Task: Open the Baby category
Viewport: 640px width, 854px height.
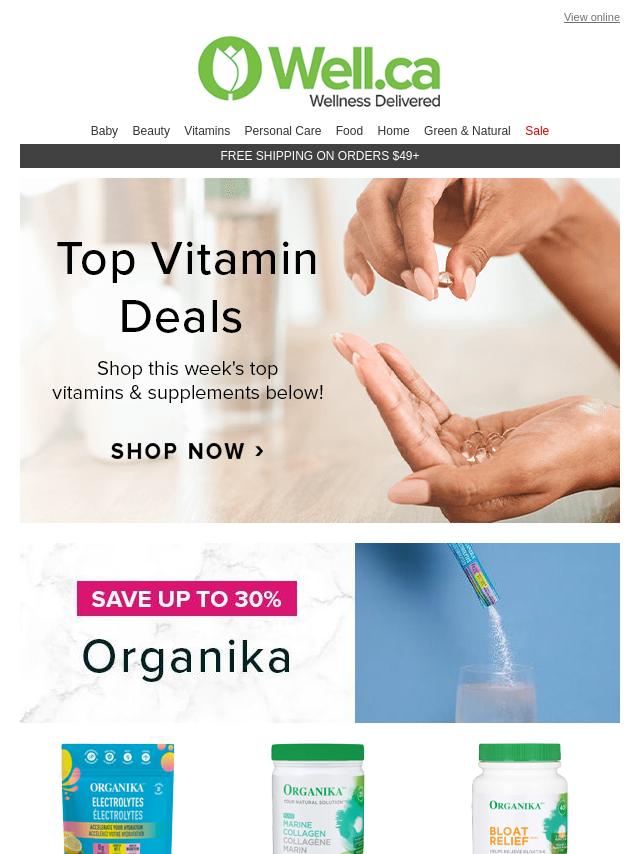Action: 104,131
